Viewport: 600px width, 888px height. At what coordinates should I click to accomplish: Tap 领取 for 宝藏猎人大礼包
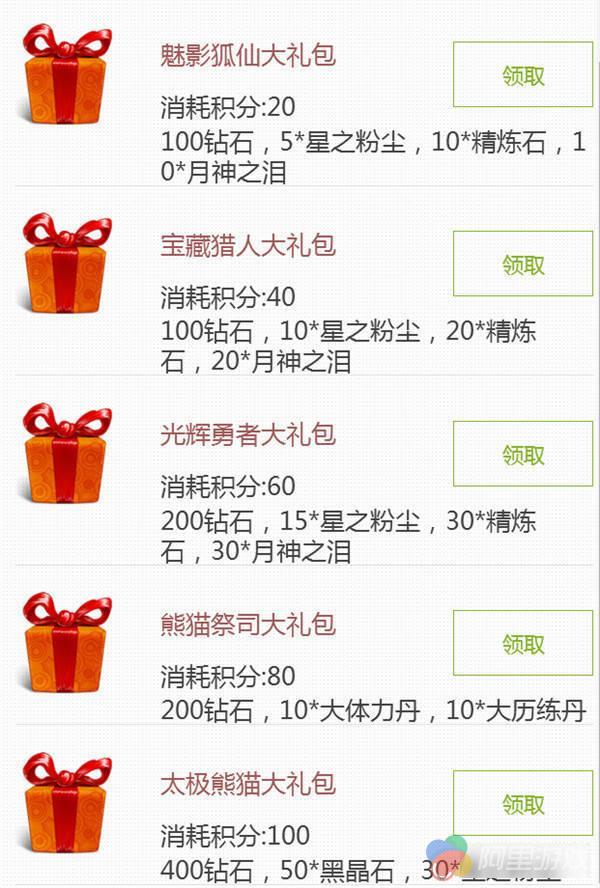pos(523,264)
